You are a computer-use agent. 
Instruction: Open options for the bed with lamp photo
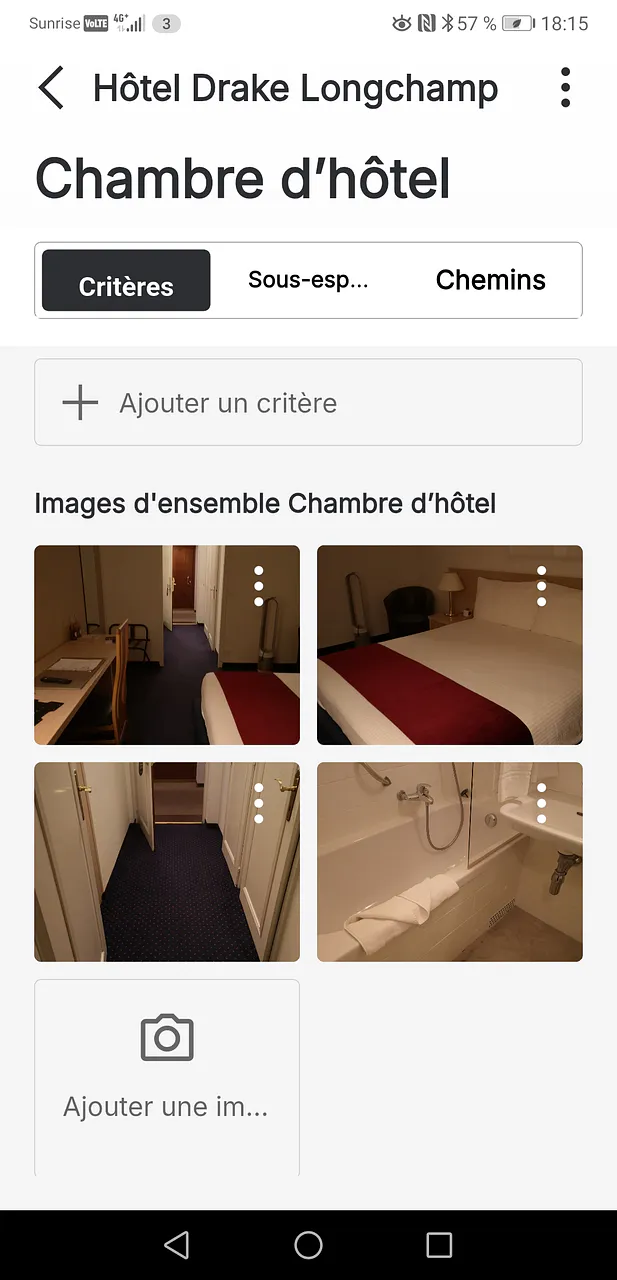tap(542, 586)
